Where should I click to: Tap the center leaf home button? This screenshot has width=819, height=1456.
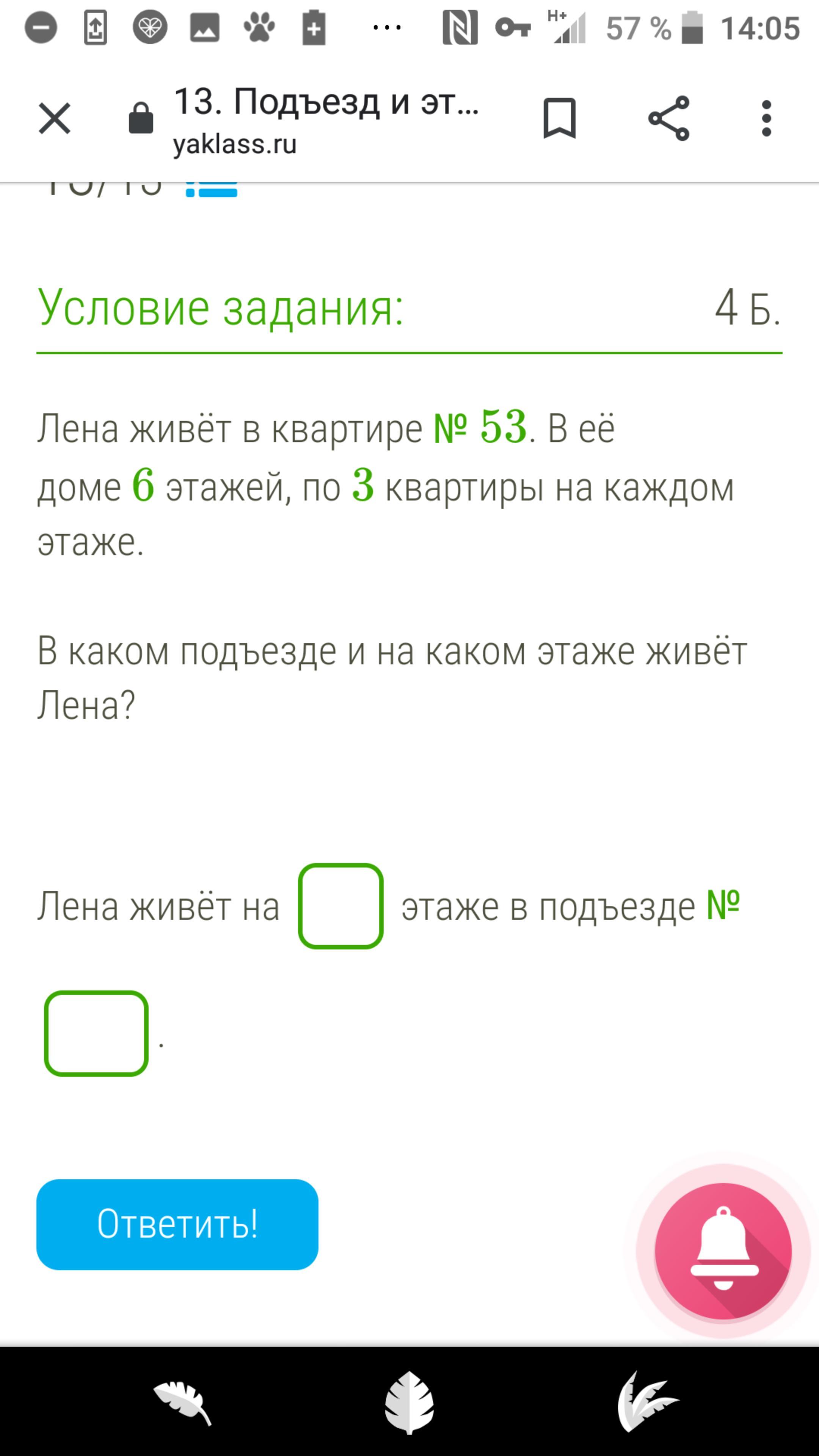tap(409, 1402)
